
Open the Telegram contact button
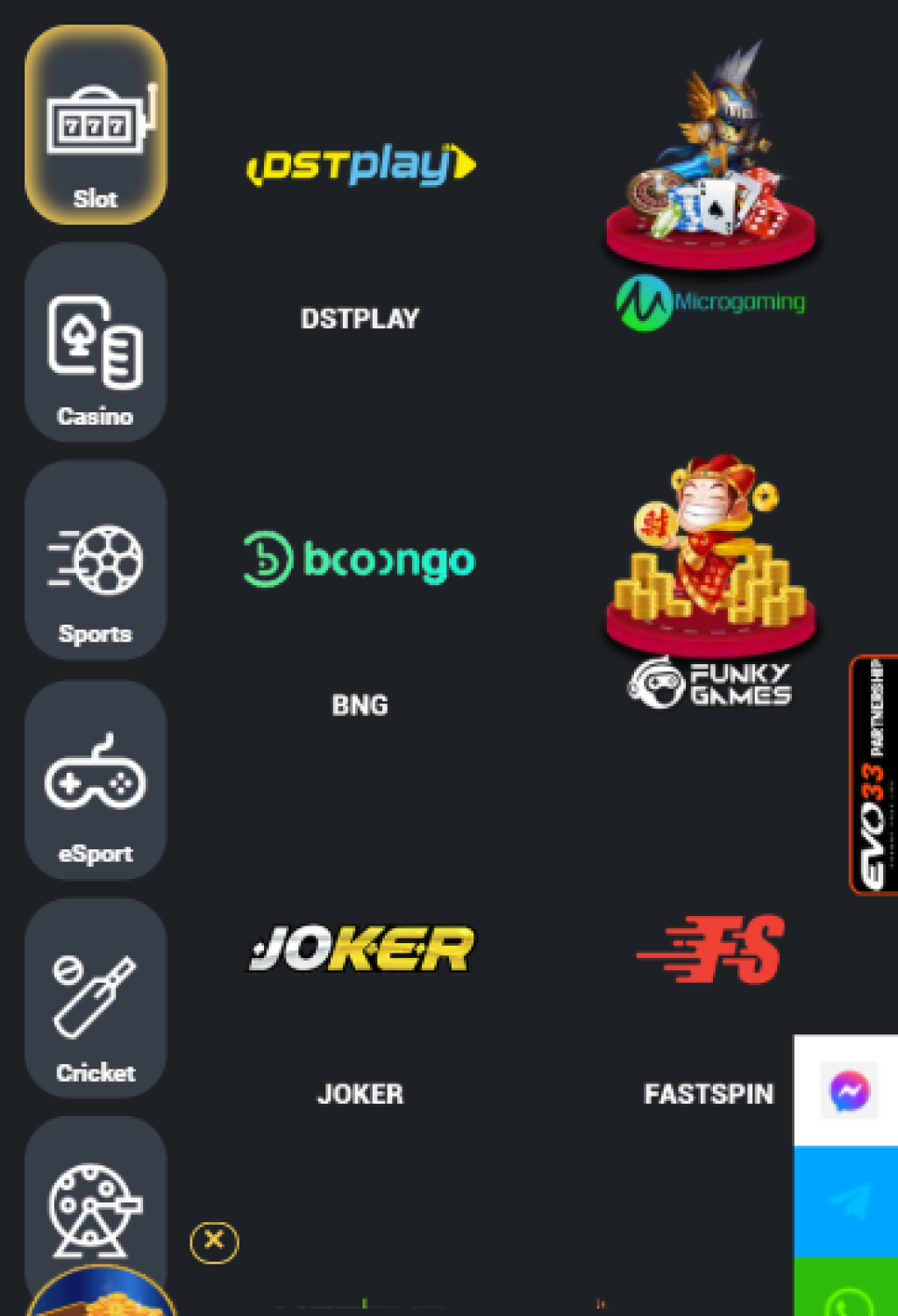coord(848,1200)
